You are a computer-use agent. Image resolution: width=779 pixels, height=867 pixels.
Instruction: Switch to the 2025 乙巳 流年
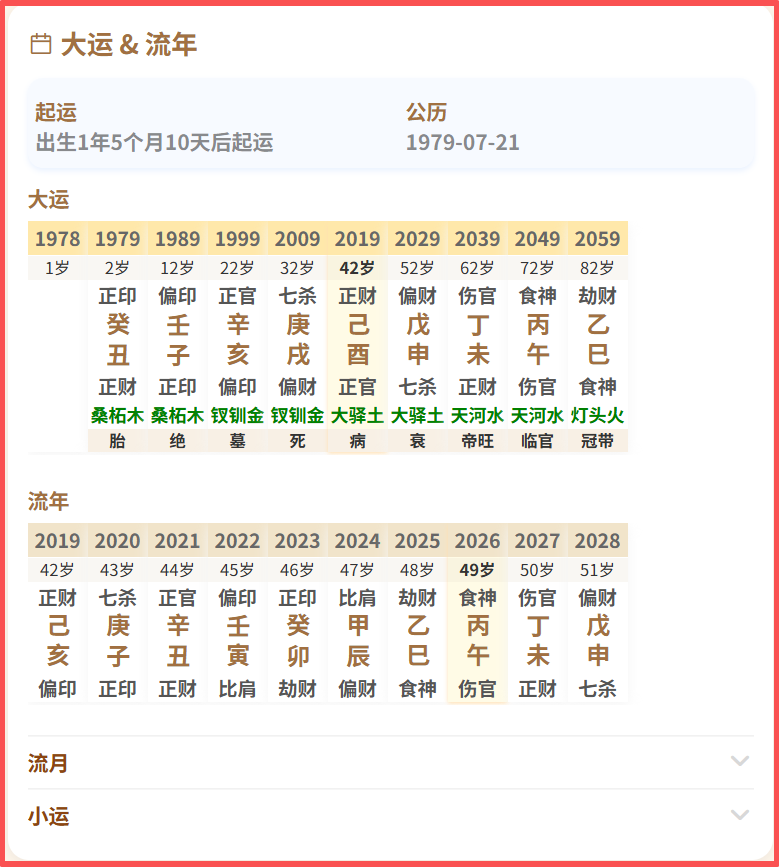pos(418,641)
